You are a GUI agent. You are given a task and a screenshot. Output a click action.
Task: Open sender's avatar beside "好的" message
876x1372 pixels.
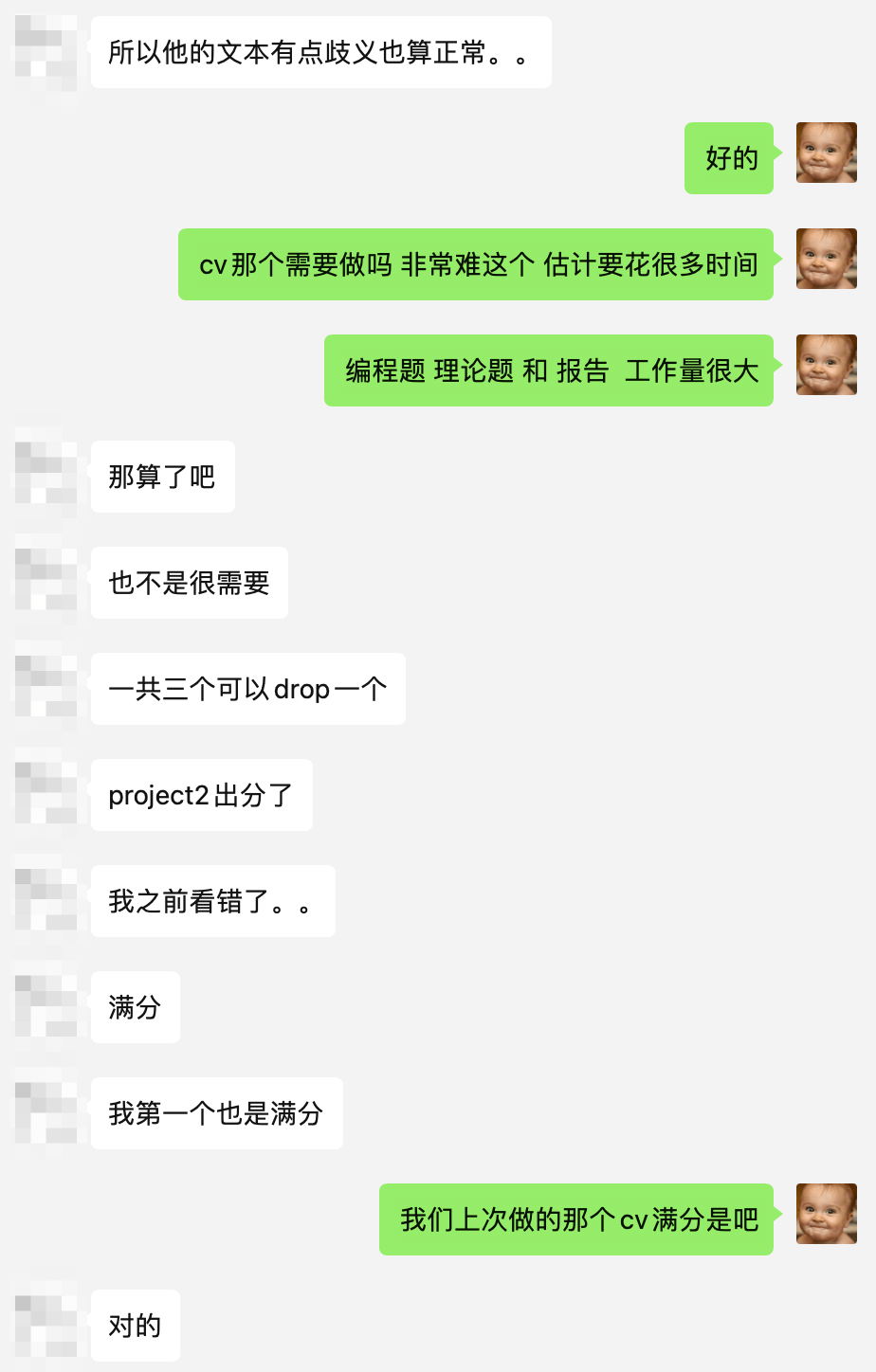coord(826,153)
